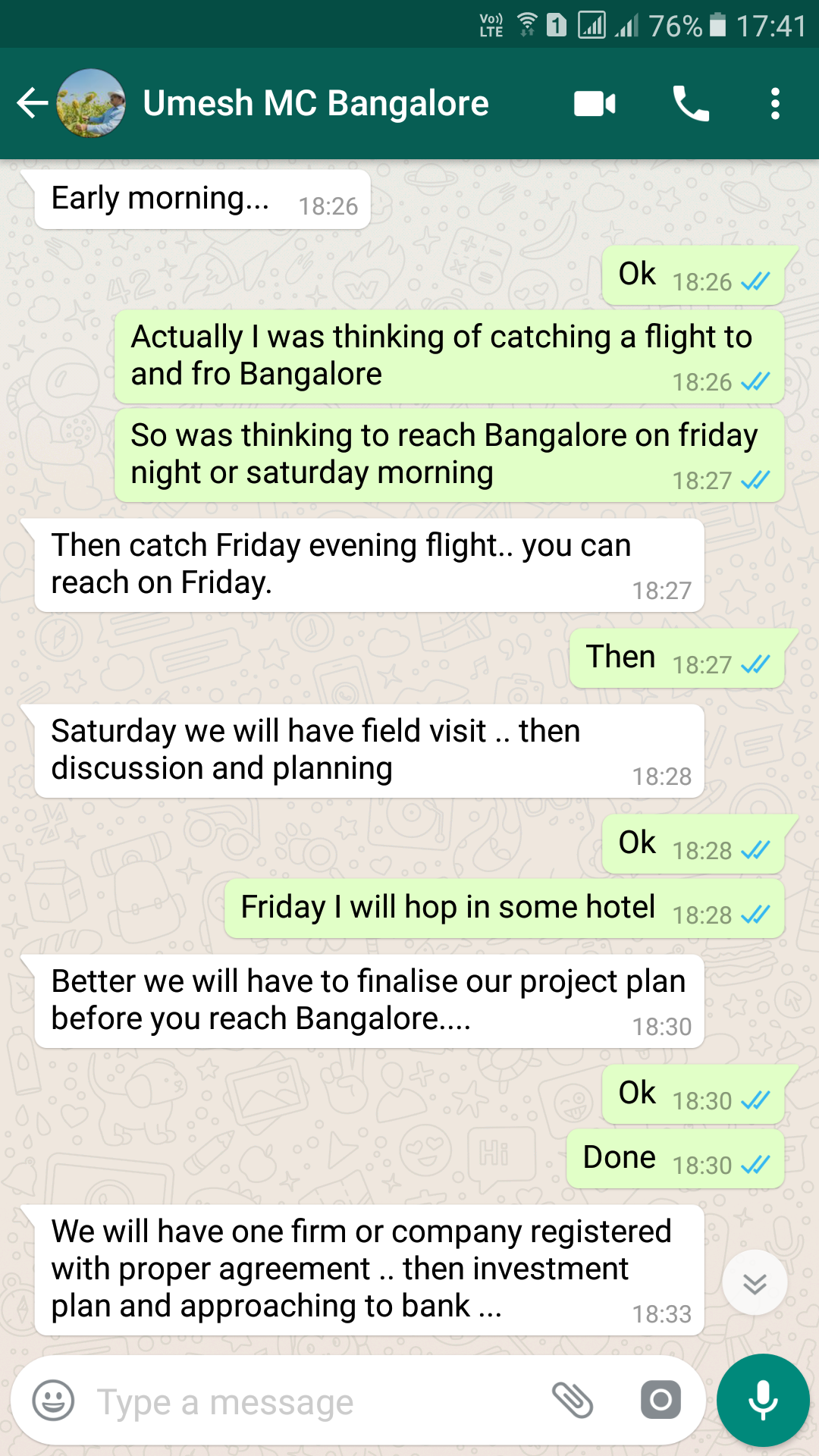This screenshot has height=1456, width=819.
Task: View Umesh's profile picture
Action: pos(91,103)
